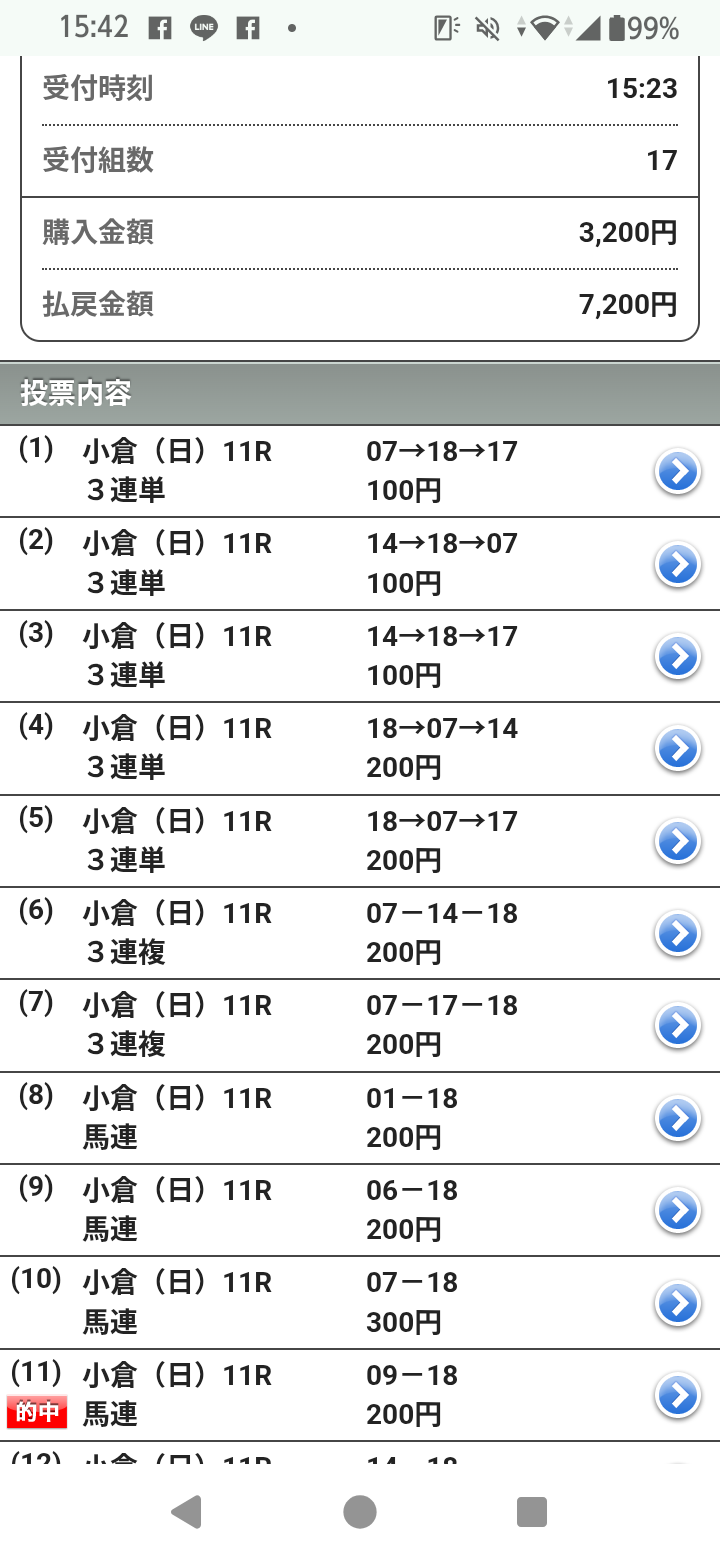
Task: Open the 馬連 01－18 bet row
Action: pyautogui.click(x=677, y=1119)
